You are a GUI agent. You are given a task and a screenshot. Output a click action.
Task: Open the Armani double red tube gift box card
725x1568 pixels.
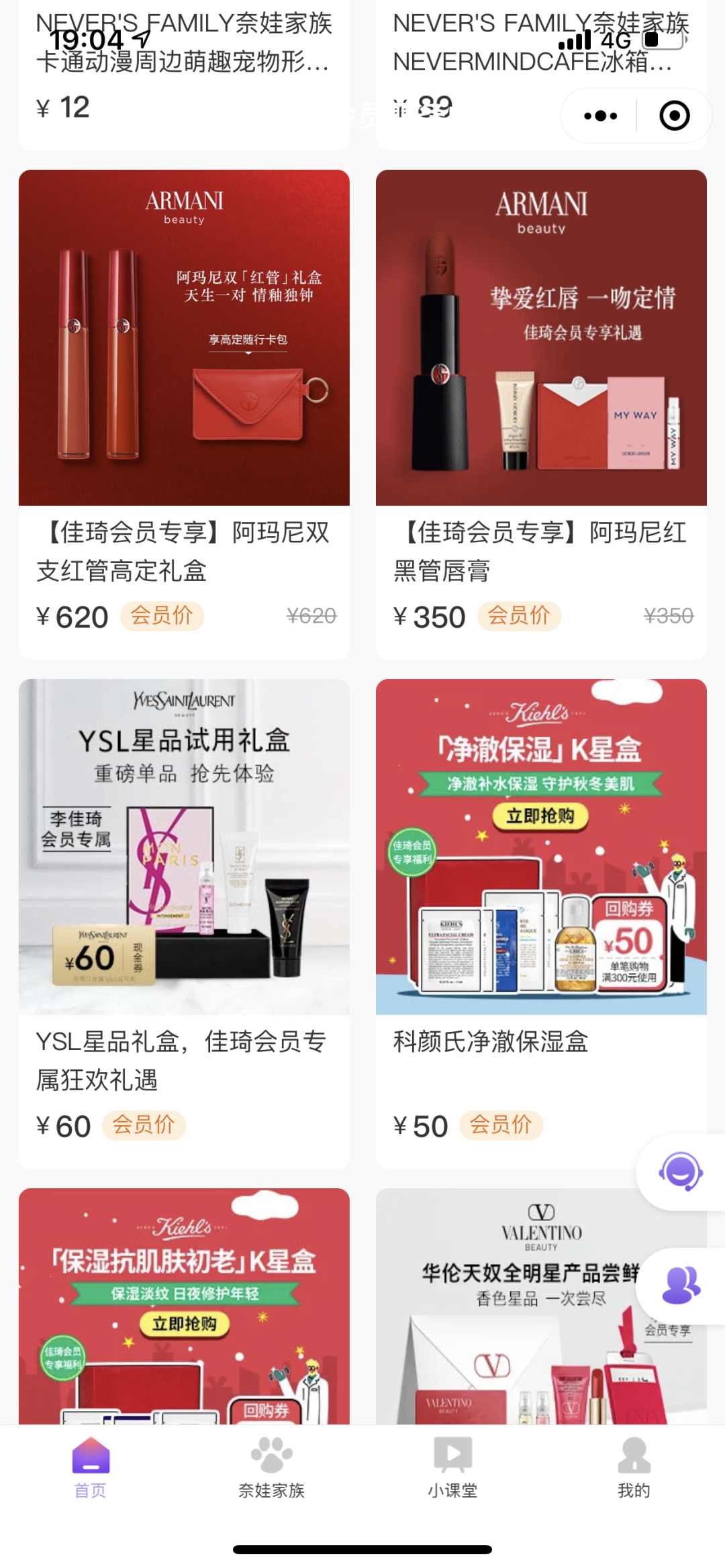pyautogui.click(x=184, y=403)
